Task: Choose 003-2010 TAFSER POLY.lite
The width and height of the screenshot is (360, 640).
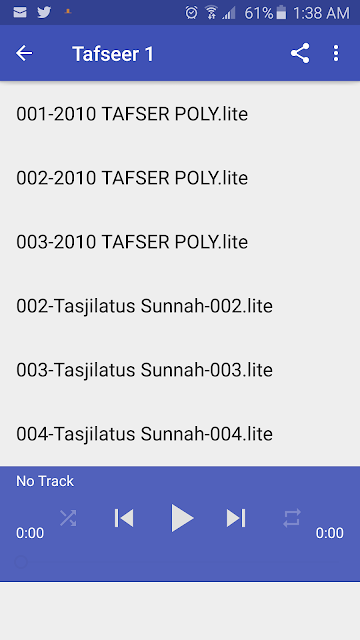Action: coord(180,242)
